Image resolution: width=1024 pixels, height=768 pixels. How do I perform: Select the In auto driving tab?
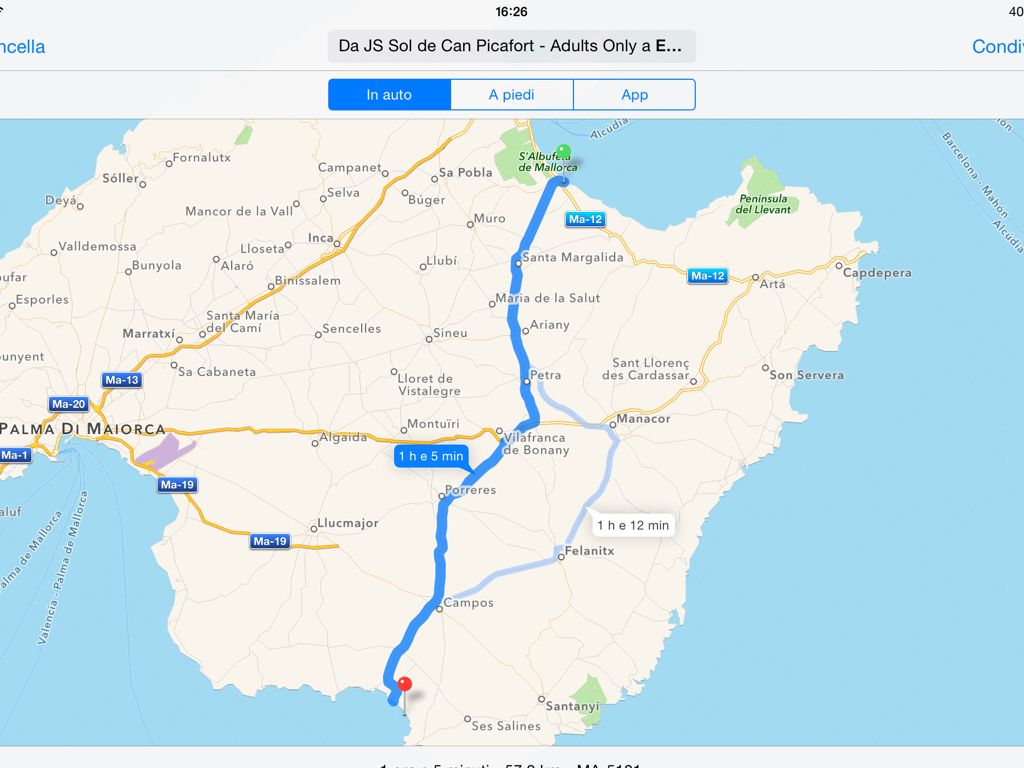(x=389, y=95)
